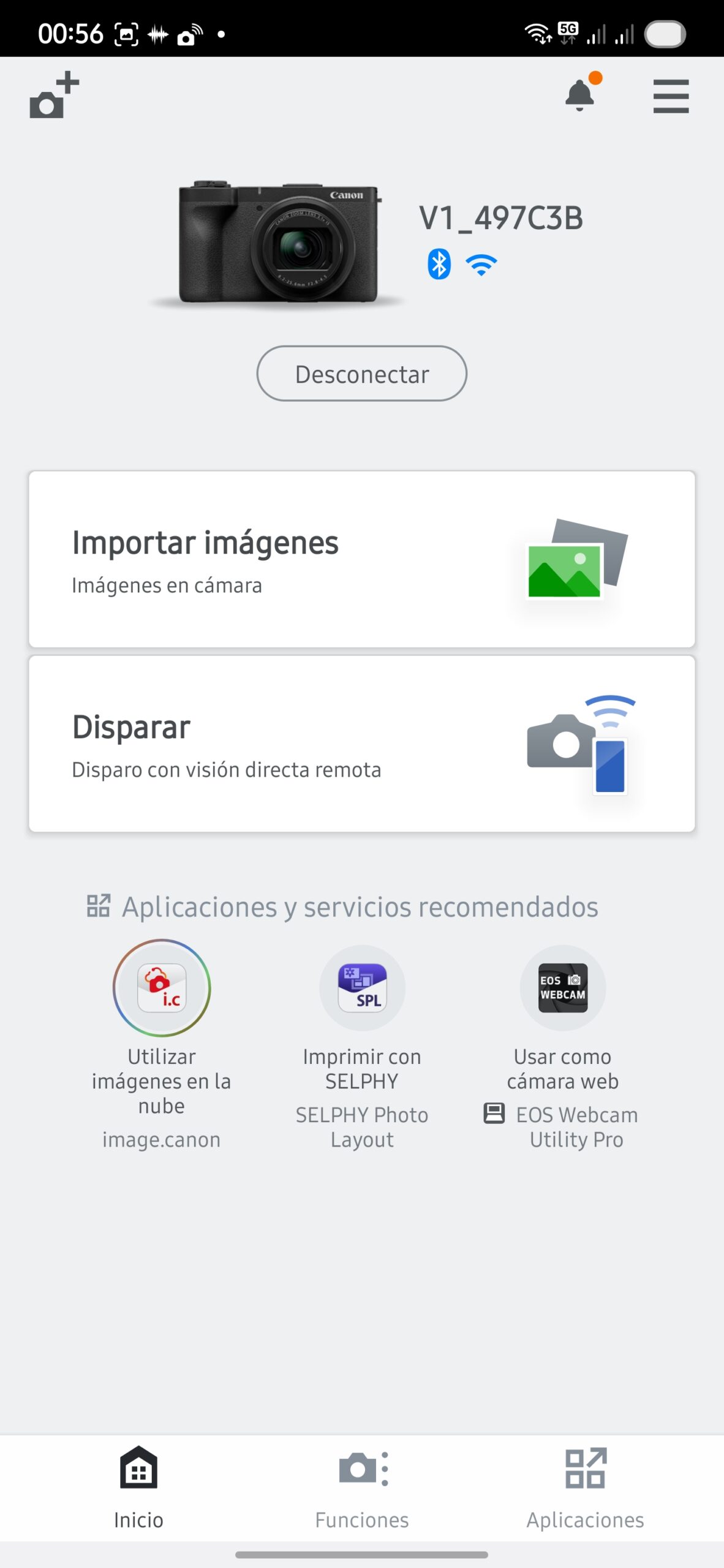This screenshot has width=724, height=1568.
Task: Tap the Desconectar button
Action: click(x=361, y=374)
